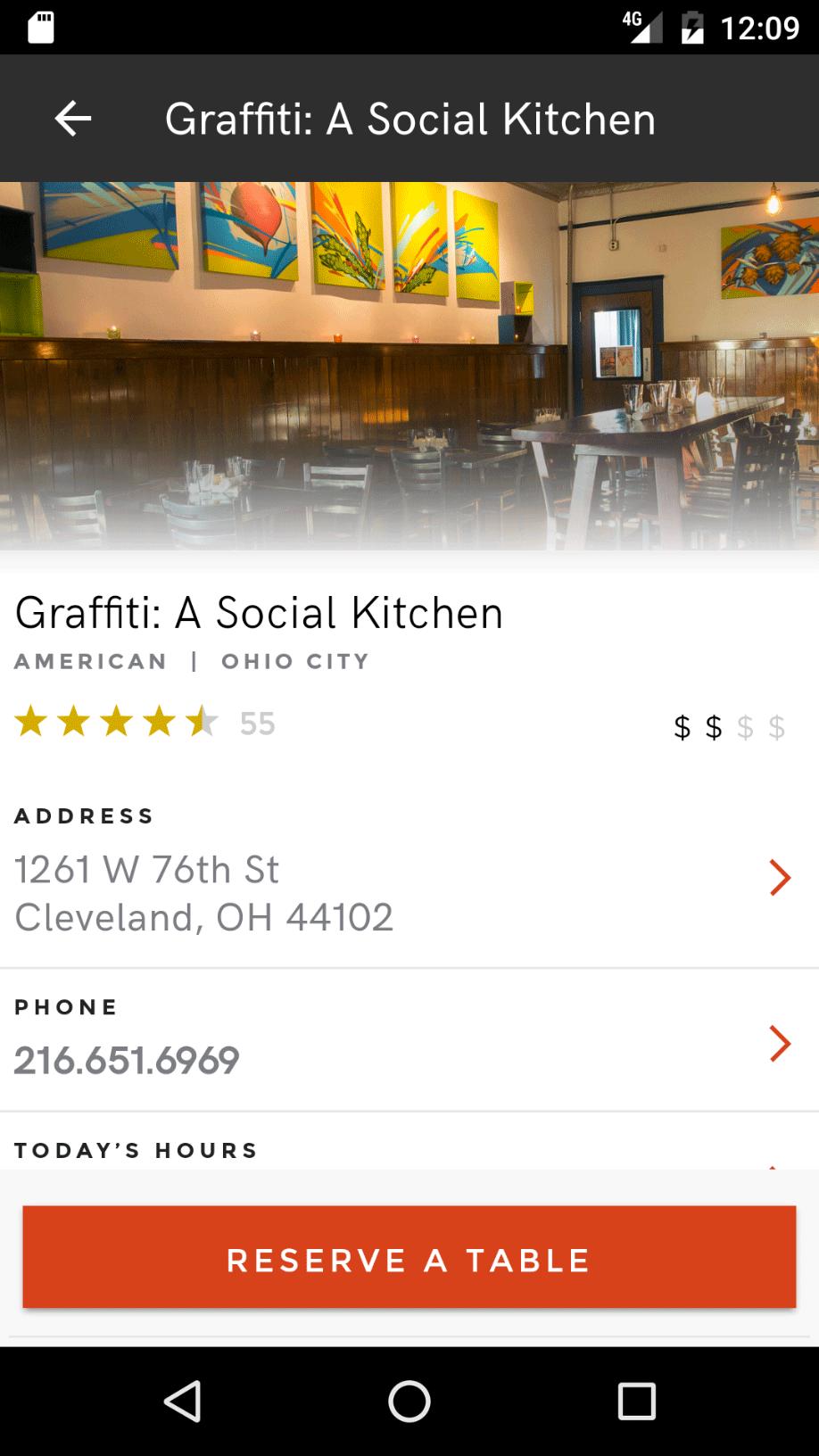The width and height of the screenshot is (819, 1456).
Task: Tap Reserve a Table button
Action: coord(409,1260)
